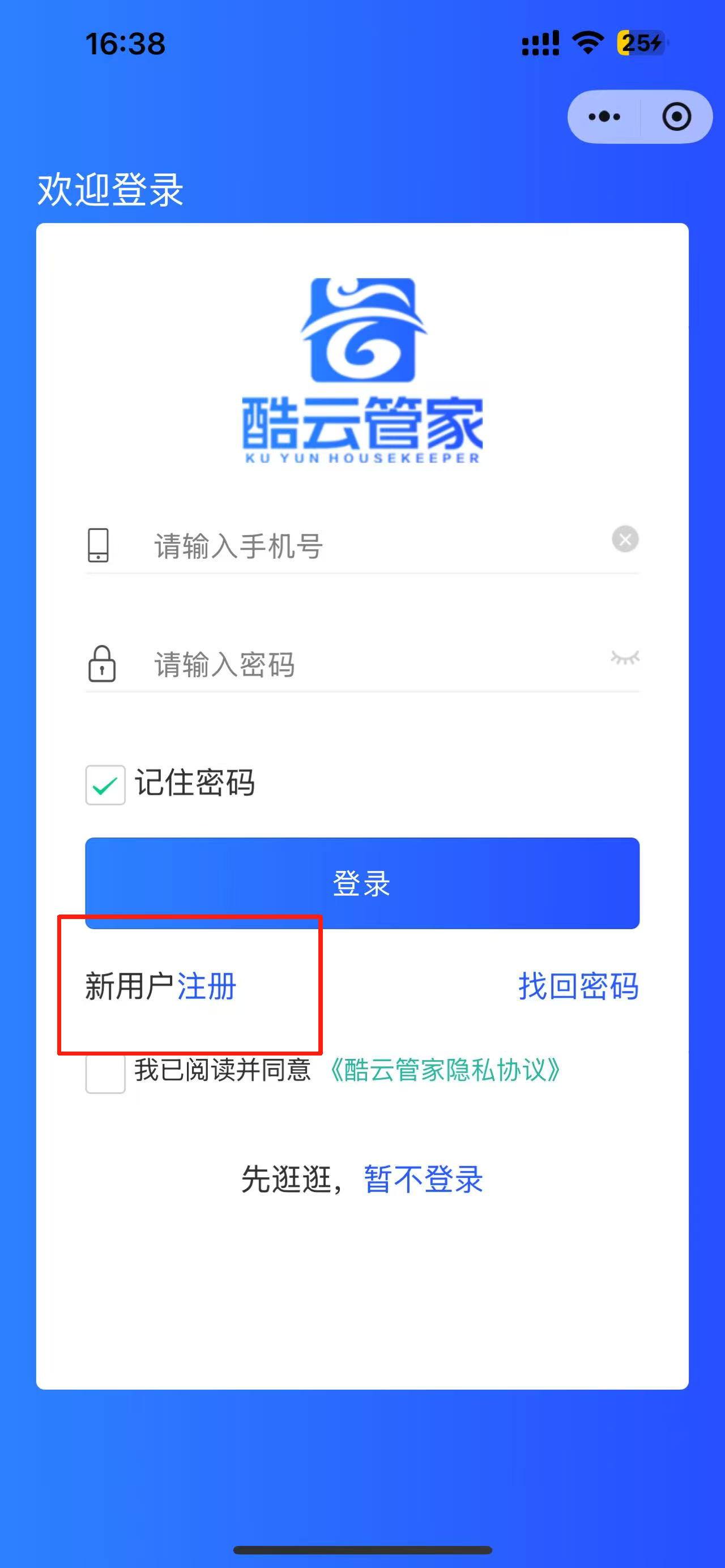
Task: Tap the 登录 button
Action: pos(362,883)
